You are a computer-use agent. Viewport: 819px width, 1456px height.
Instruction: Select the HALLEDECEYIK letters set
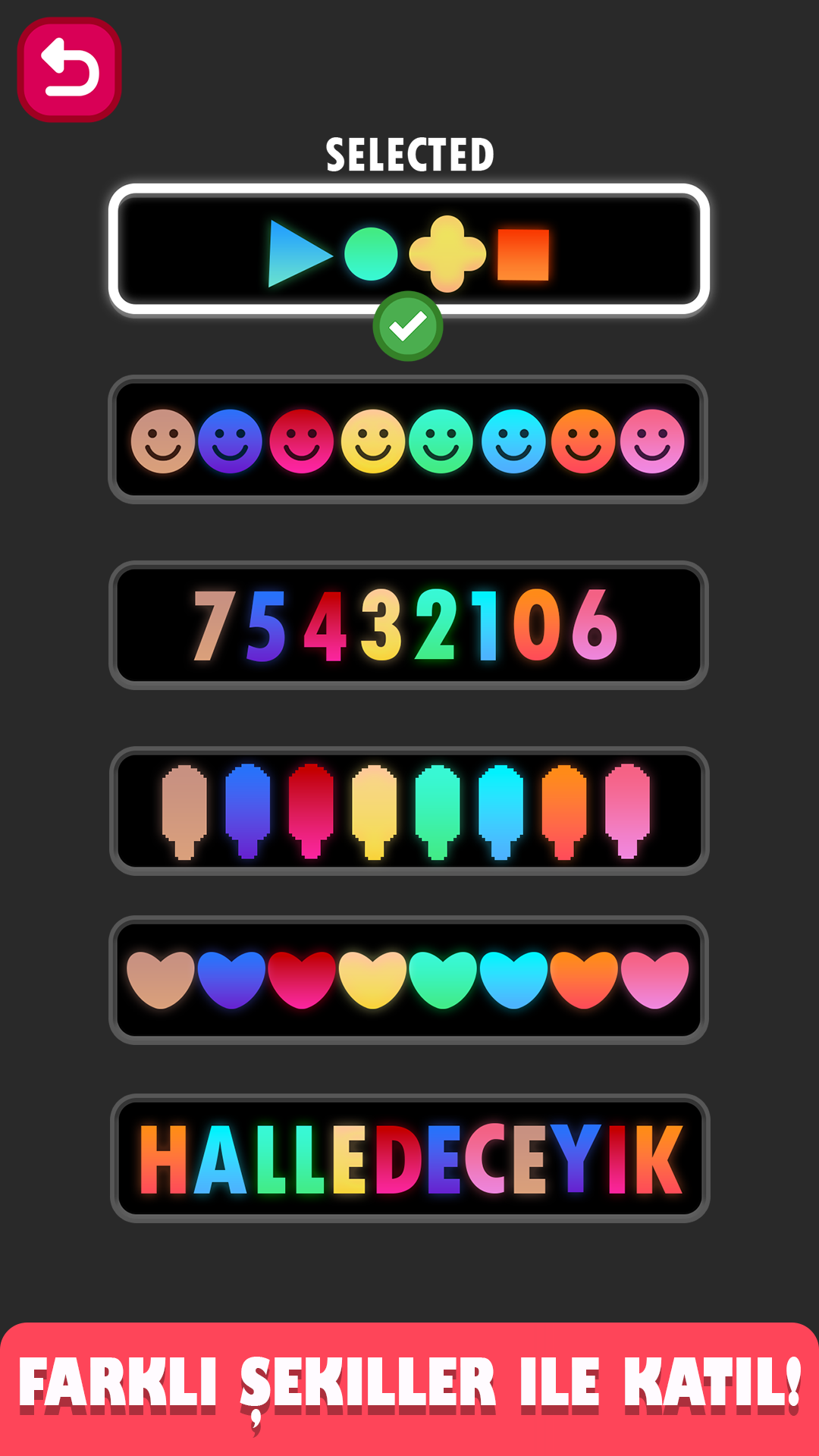coord(410,1158)
